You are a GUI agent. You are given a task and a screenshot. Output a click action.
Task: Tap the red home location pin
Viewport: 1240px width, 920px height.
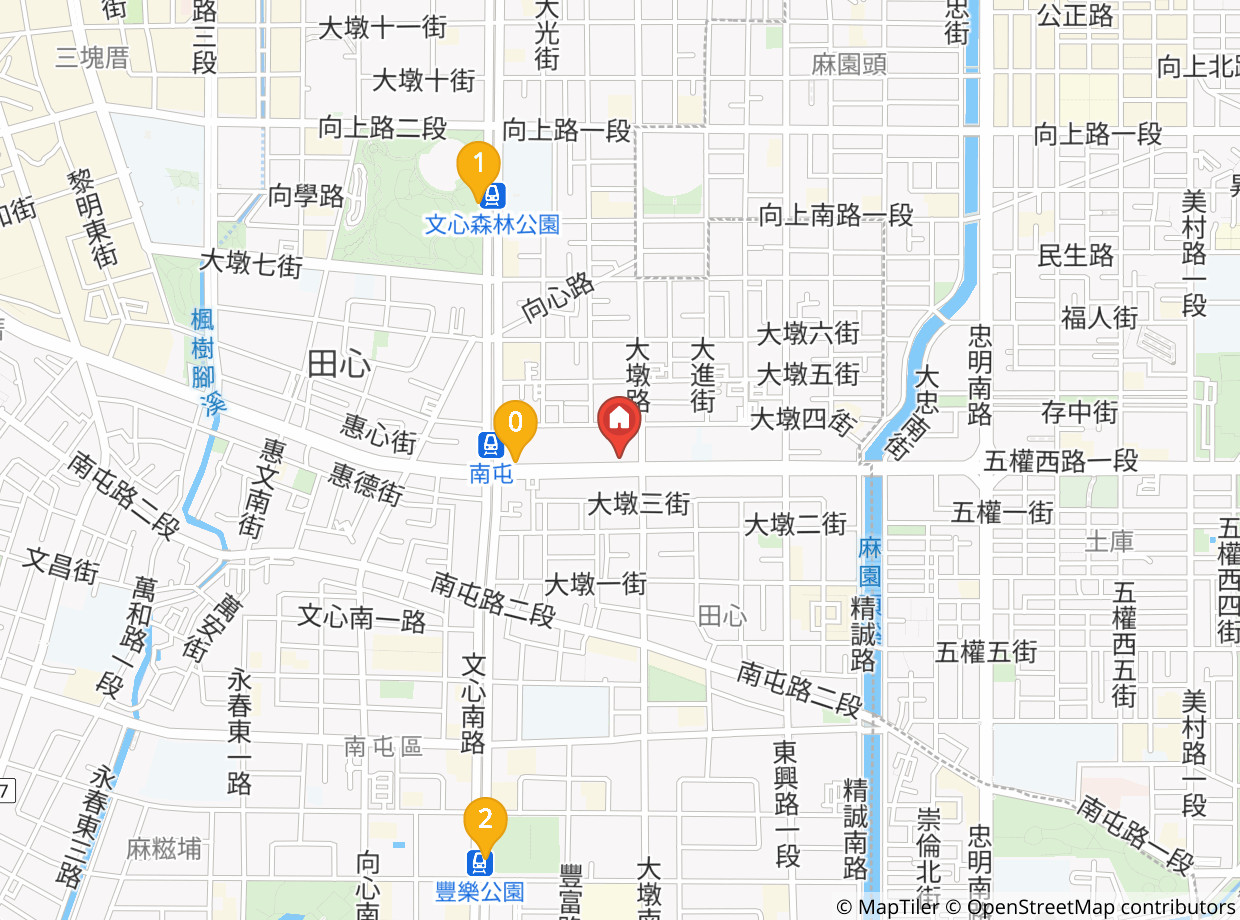click(x=619, y=420)
